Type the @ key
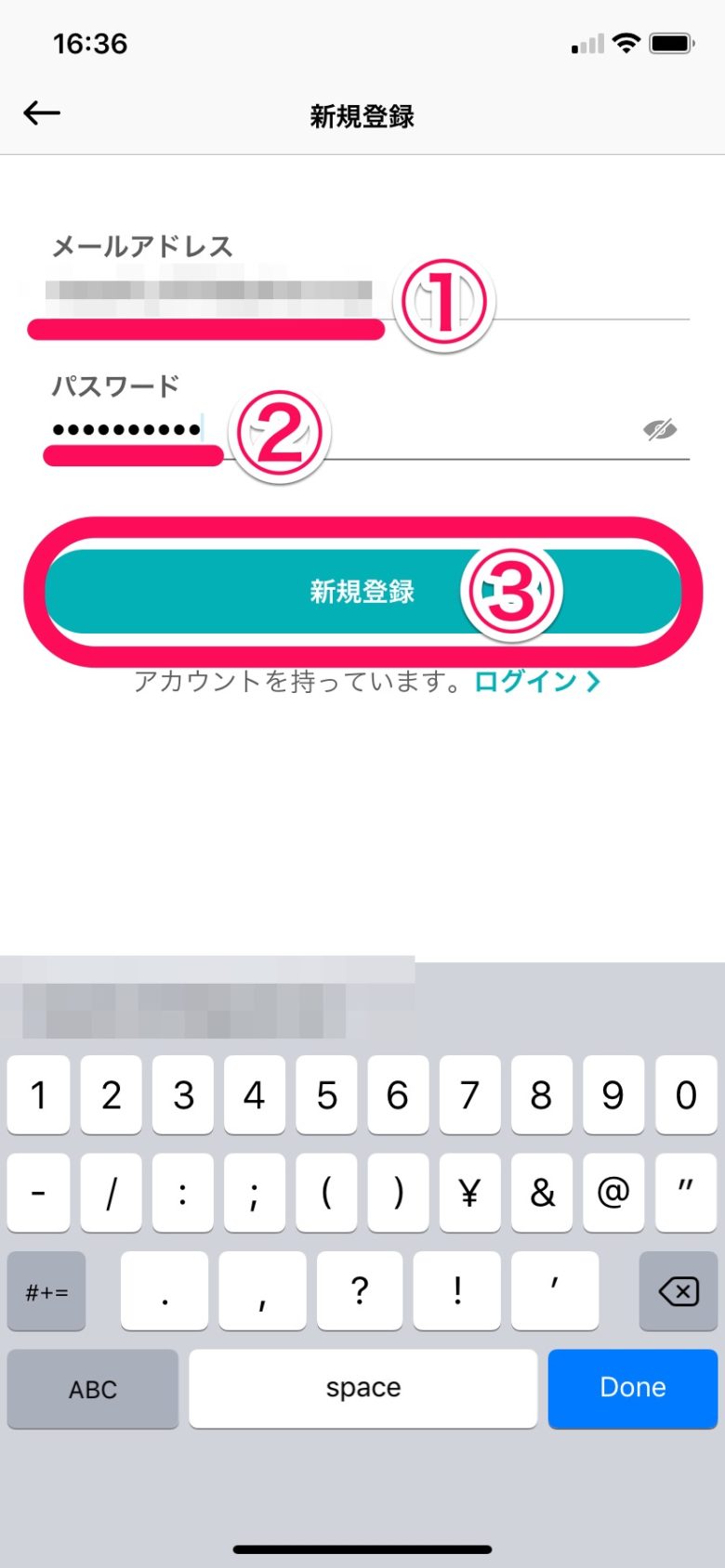This screenshot has height=1568, width=725. 613,1192
